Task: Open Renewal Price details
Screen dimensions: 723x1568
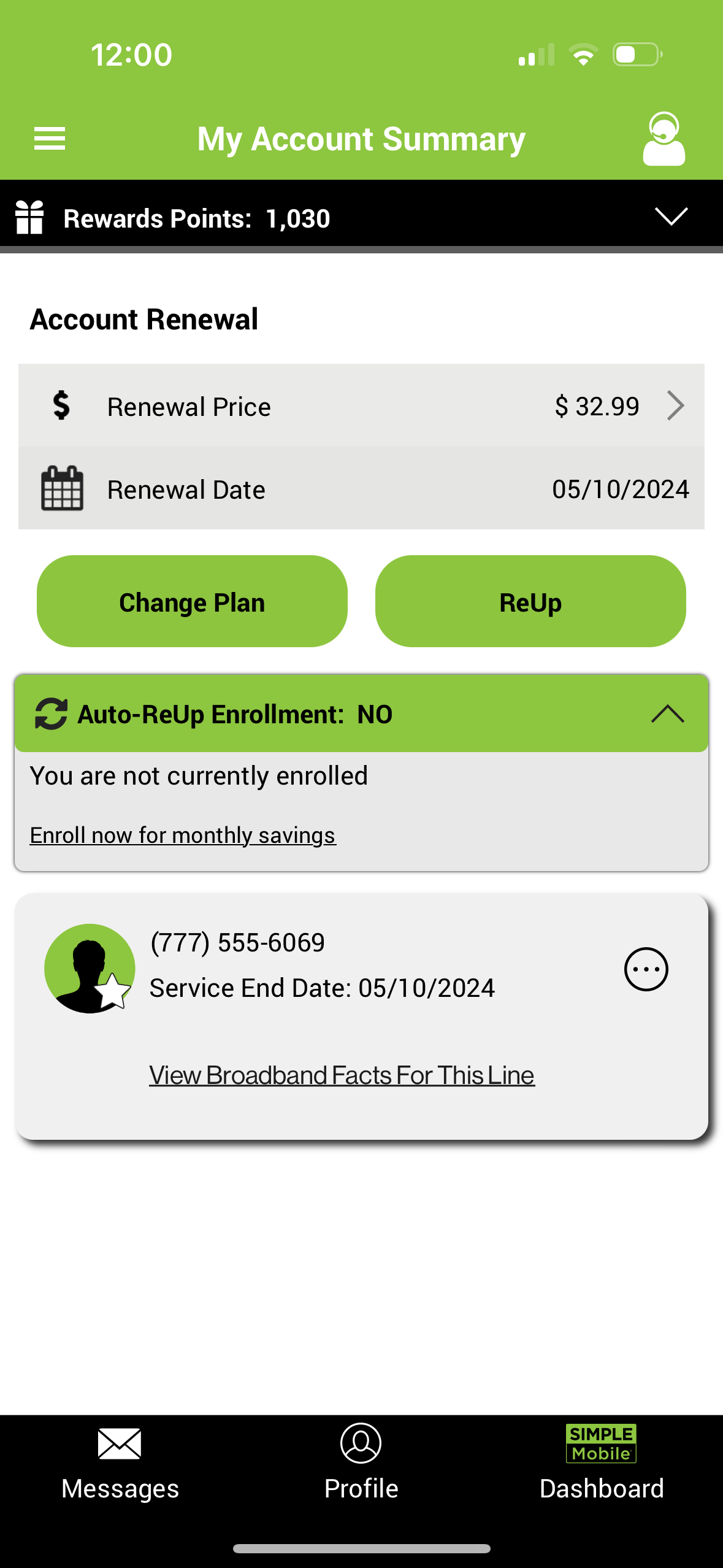Action: [674, 406]
